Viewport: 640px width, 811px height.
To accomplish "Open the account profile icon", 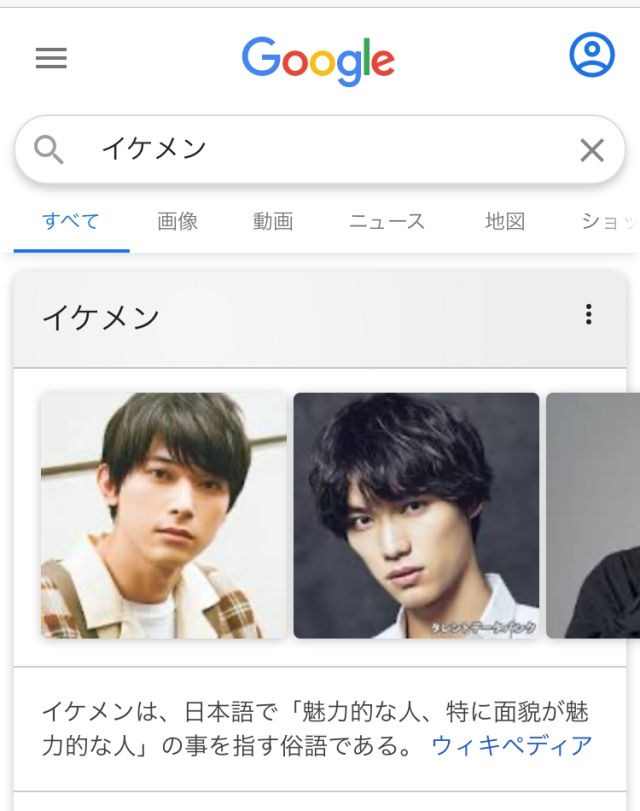I will coord(591,56).
